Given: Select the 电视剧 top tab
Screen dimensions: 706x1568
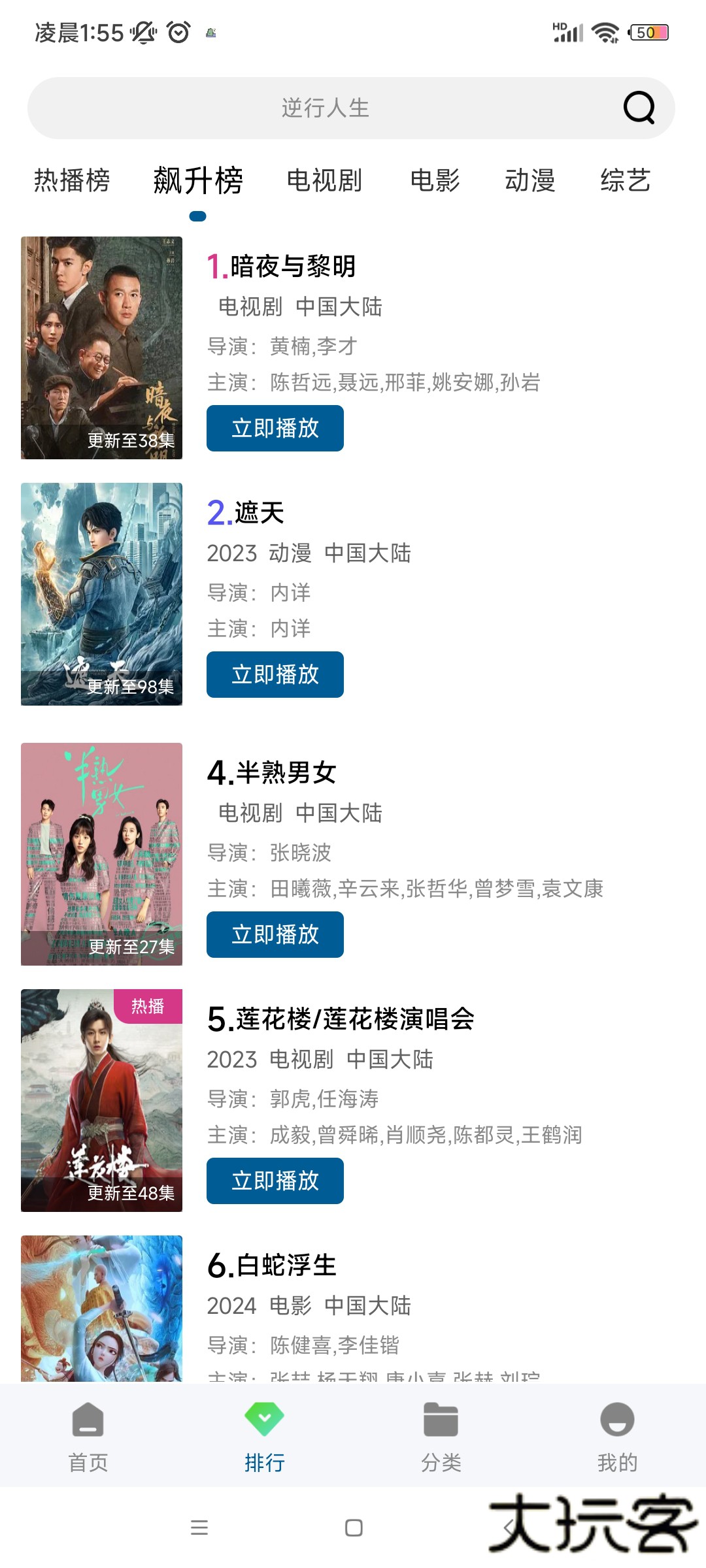Looking at the screenshot, I should pos(324,180).
